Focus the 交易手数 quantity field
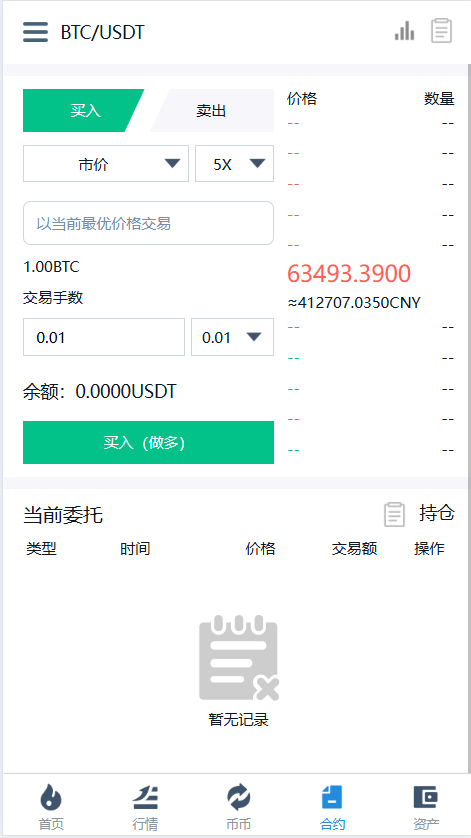The width and height of the screenshot is (471, 838). point(104,337)
